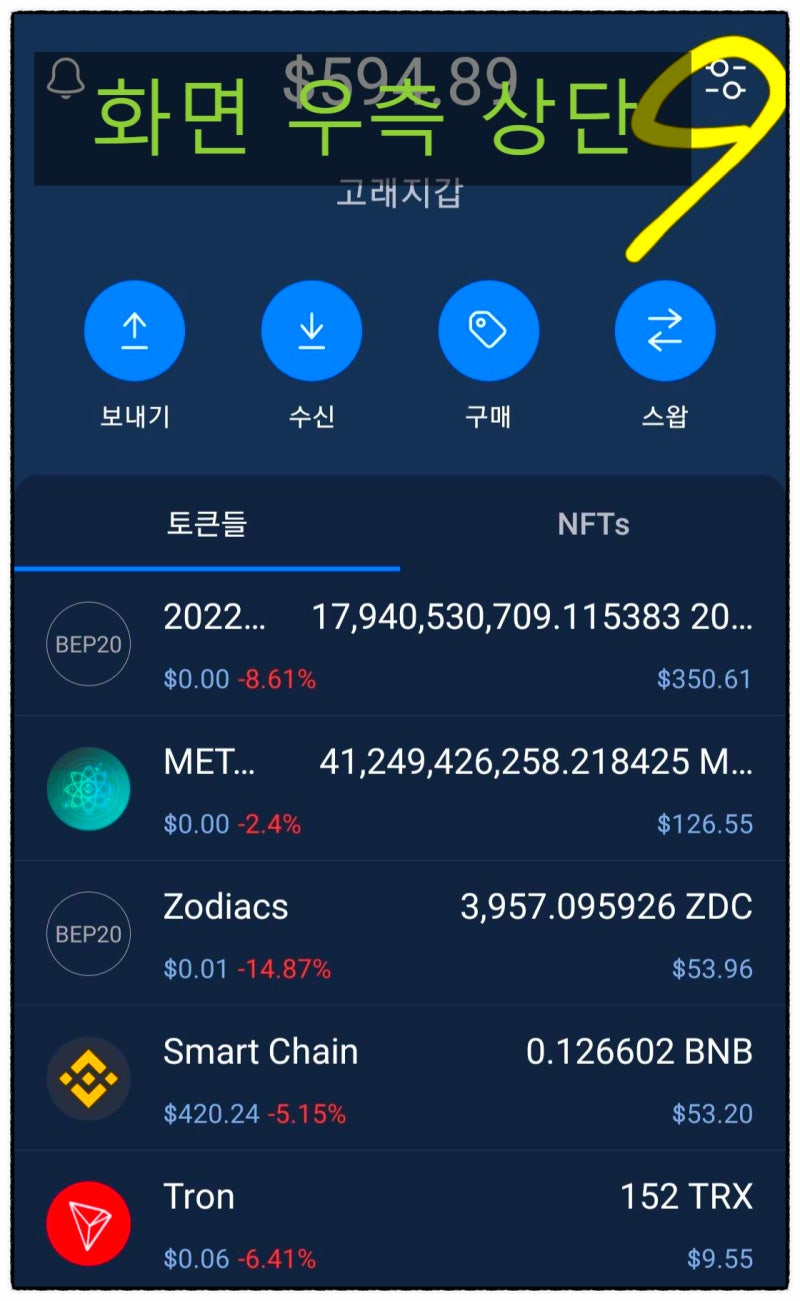The height and width of the screenshot is (1301, 800).
Task: Tap the 스왑 swap arrows icon
Action: coord(664,330)
